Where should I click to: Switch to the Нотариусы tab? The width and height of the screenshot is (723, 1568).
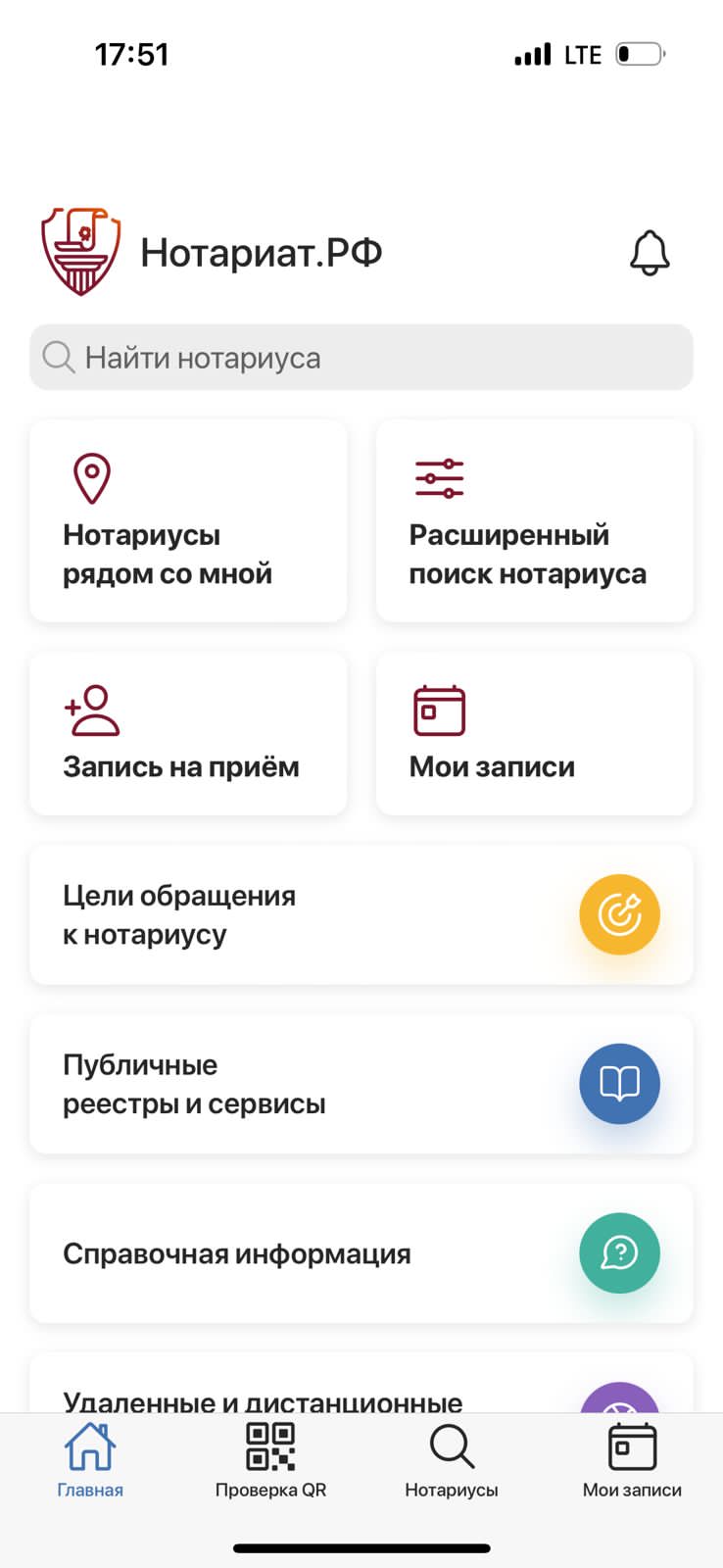[452, 1460]
